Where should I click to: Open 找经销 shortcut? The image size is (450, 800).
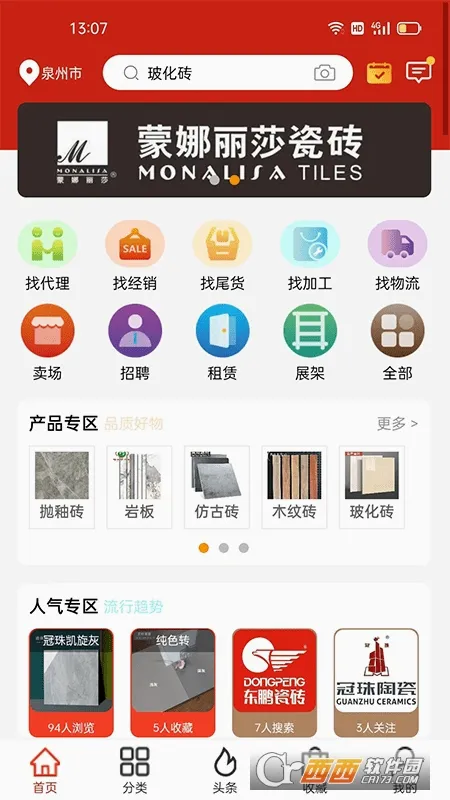tap(135, 256)
